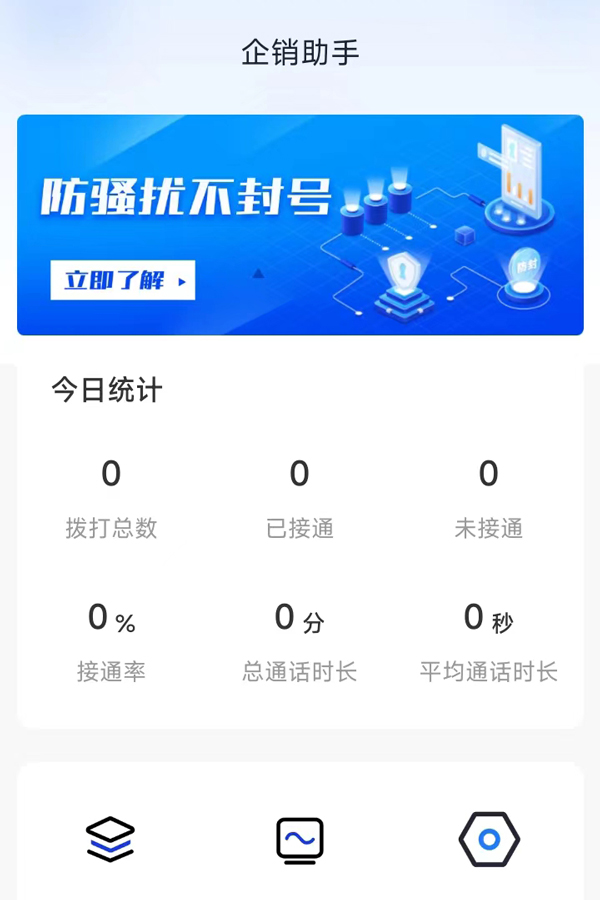Open the monitor with wave icon
The width and height of the screenshot is (600, 900).
pyautogui.click(x=300, y=840)
